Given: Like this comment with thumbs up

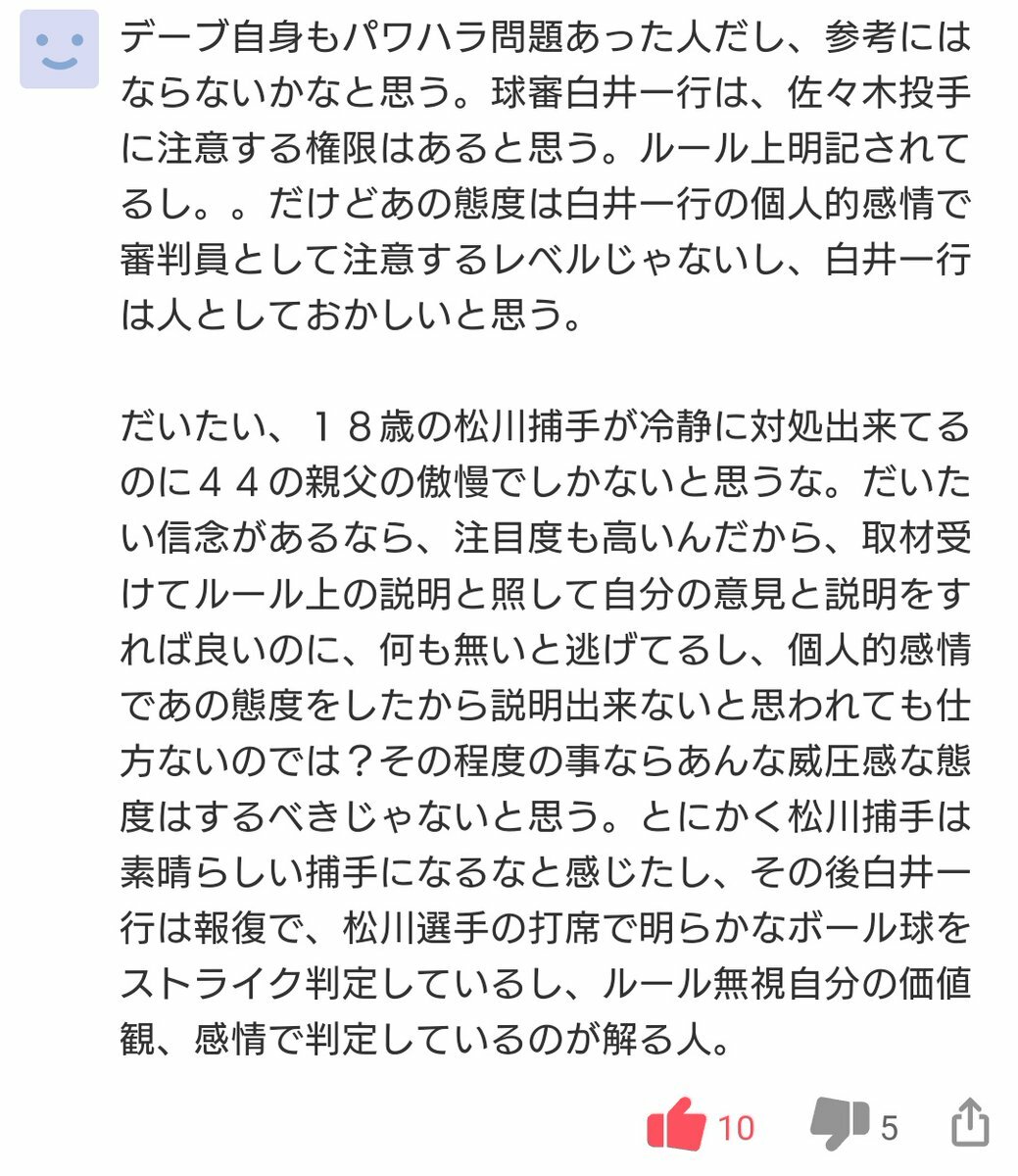Looking at the screenshot, I should pos(677,1123).
